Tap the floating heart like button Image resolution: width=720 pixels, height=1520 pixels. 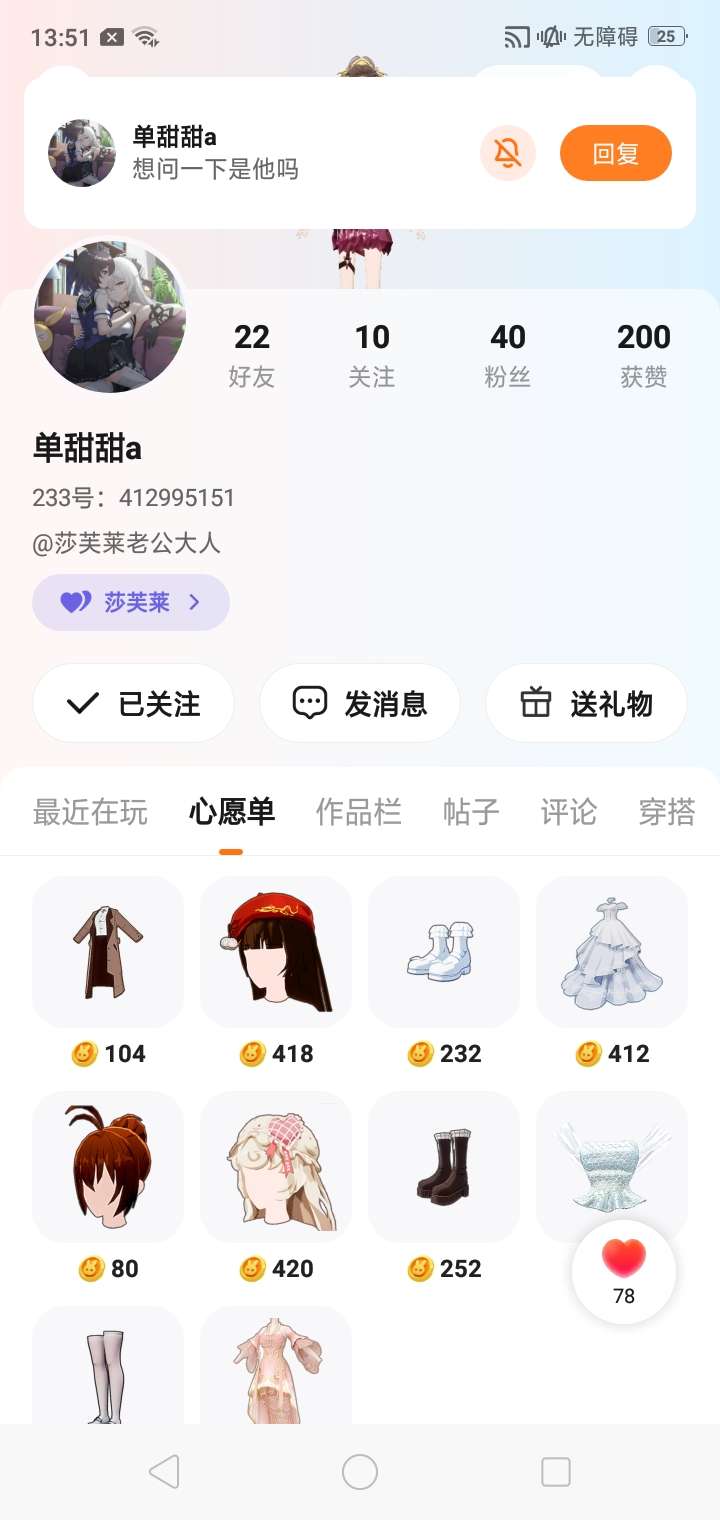(624, 1270)
